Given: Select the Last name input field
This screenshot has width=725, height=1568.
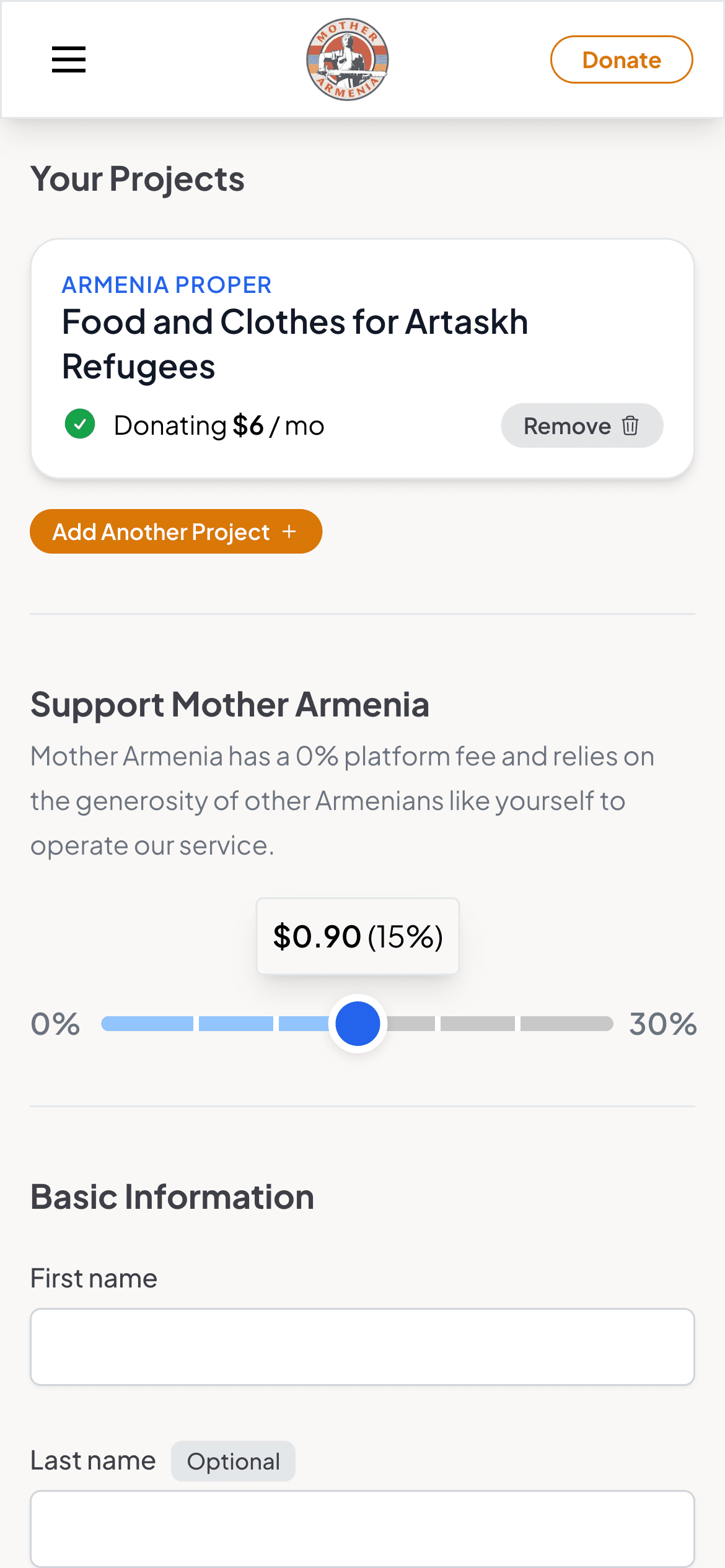Looking at the screenshot, I should coord(362,1530).
